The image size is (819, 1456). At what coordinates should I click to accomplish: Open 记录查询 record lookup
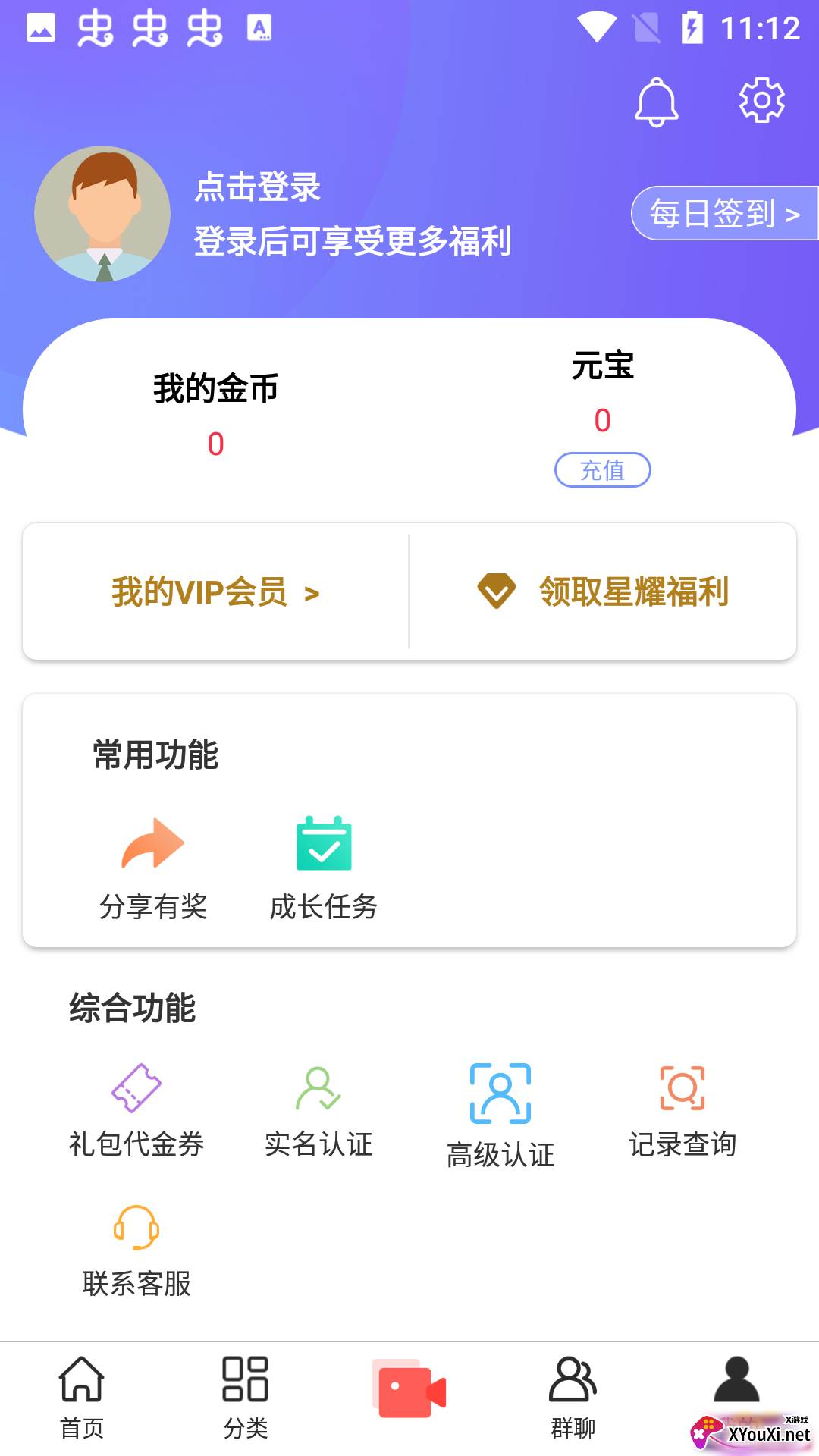(x=682, y=1110)
